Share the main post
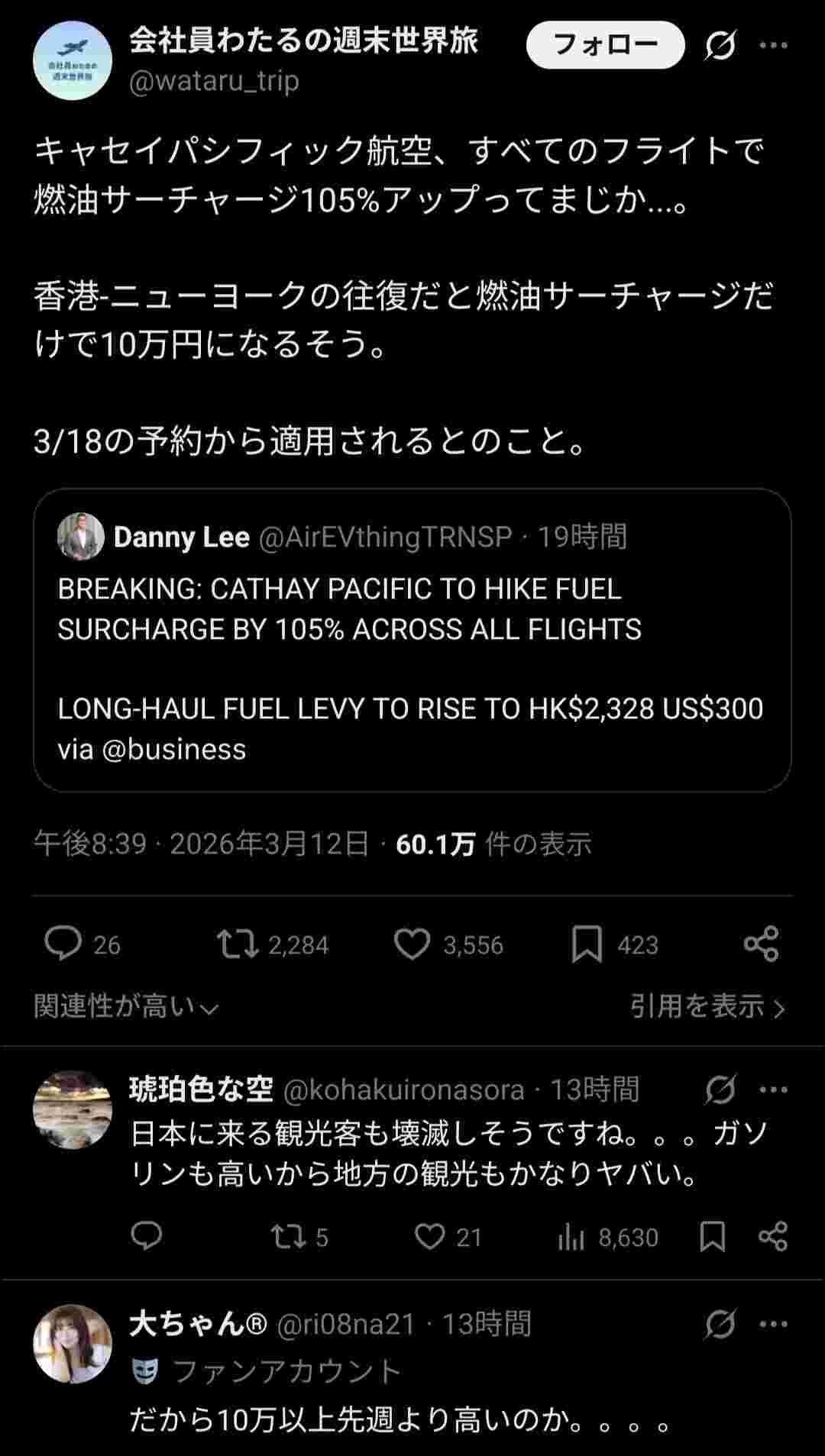This screenshot has width=825, height=1456. (761, 944)
